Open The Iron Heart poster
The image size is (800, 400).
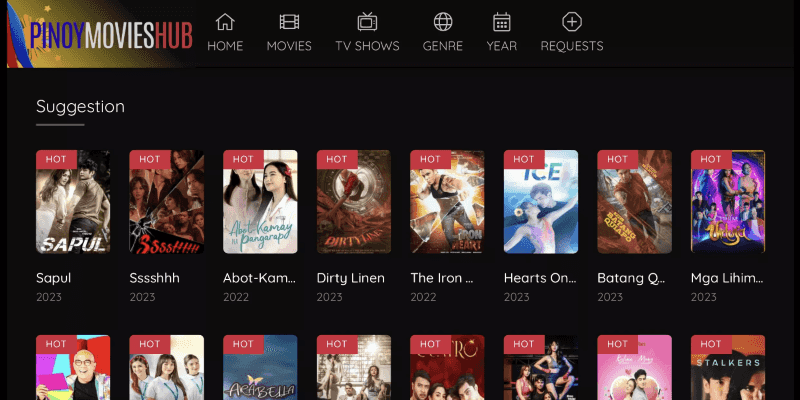[447, 203]
